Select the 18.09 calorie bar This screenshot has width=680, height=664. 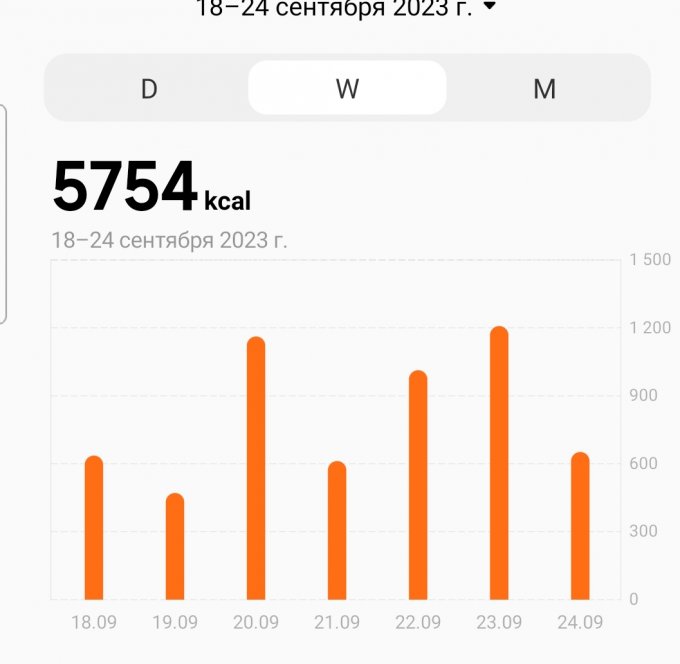[x=94, y=528]
